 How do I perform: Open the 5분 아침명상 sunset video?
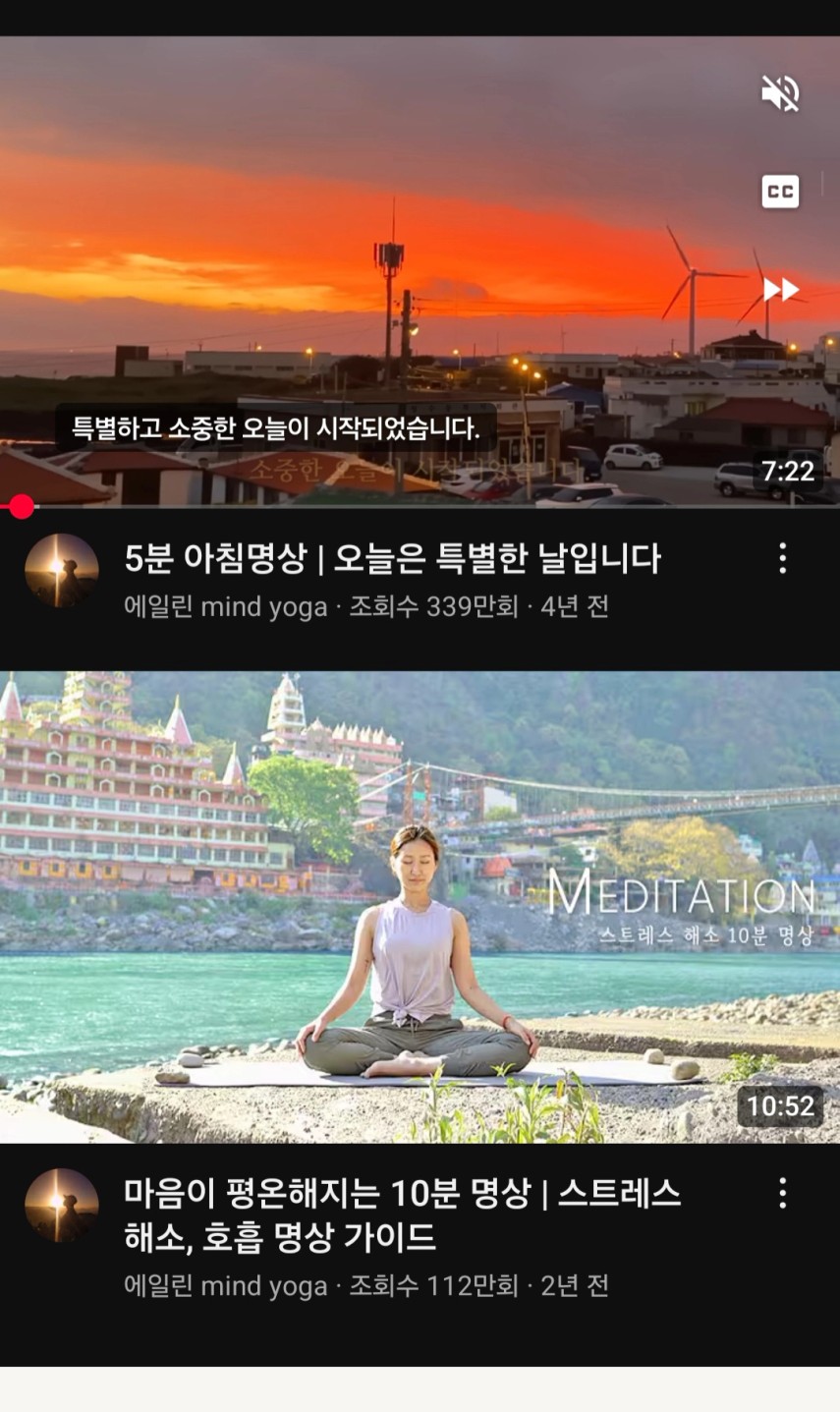pyautogui.click(x=420, y=271)
